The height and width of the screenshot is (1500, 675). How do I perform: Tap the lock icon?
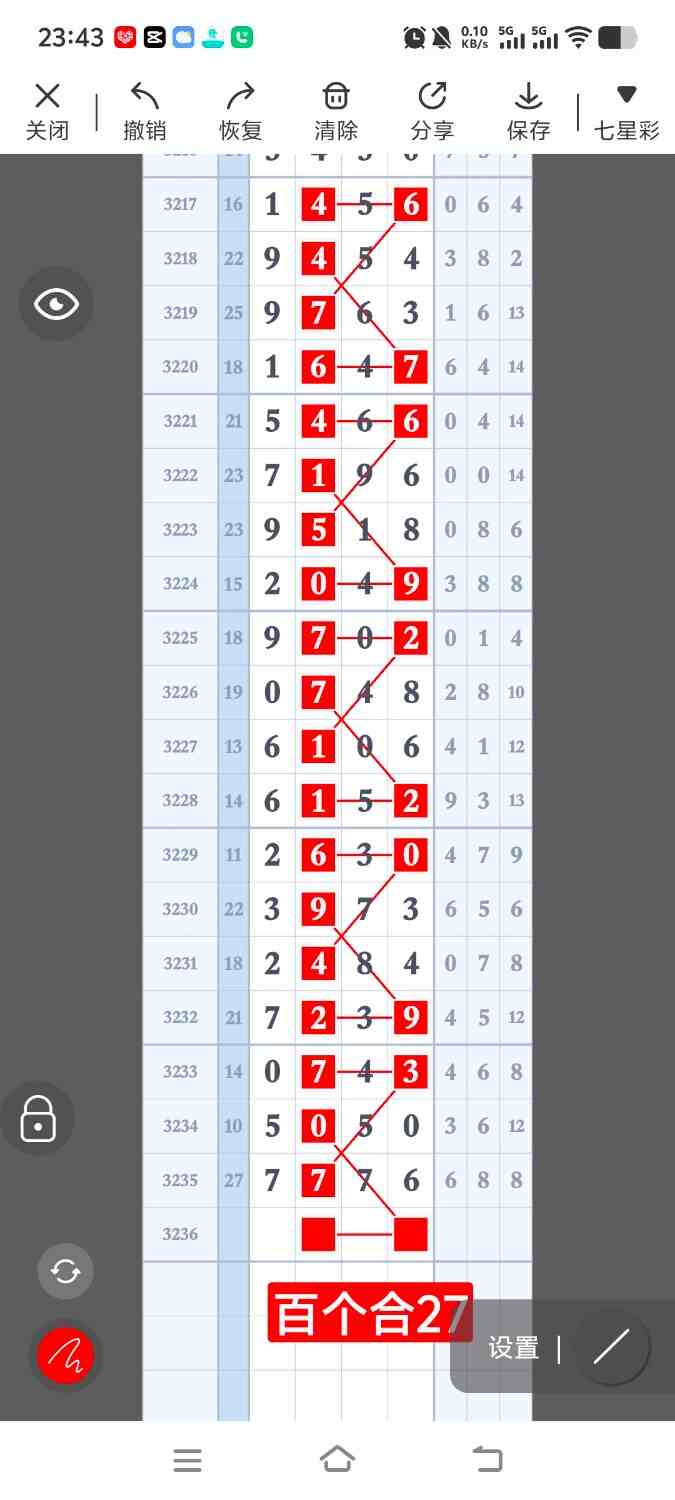pyautogui.click(x=38, y=1118)
